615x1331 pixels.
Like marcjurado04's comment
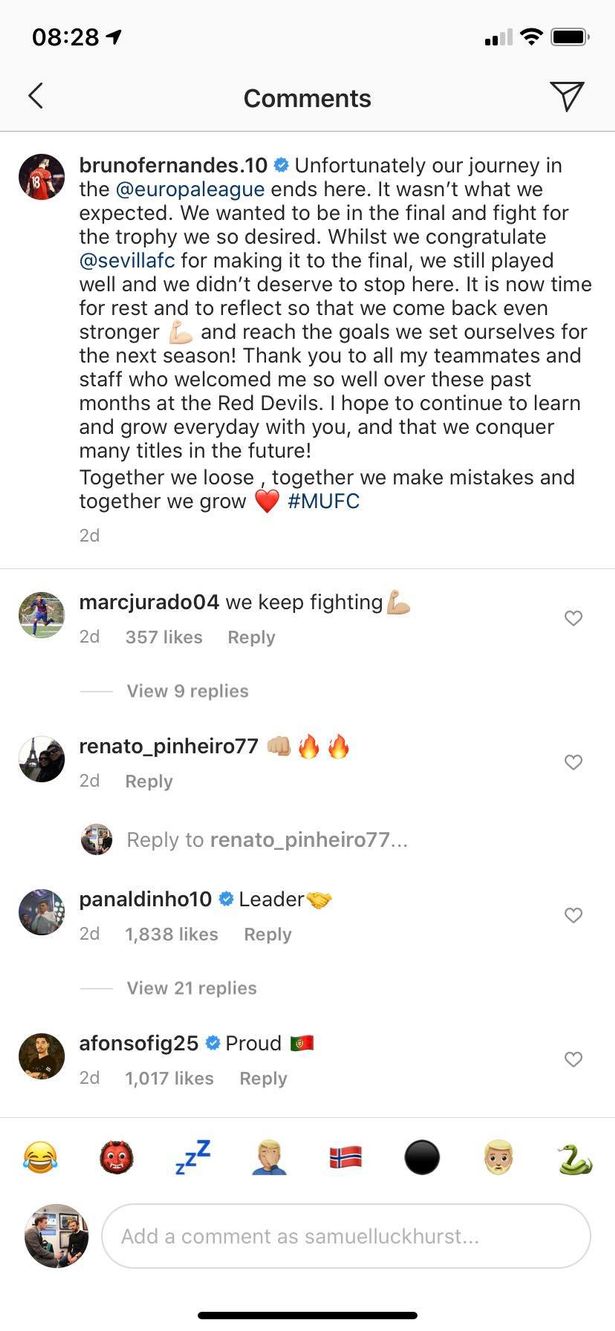point(573,618)
